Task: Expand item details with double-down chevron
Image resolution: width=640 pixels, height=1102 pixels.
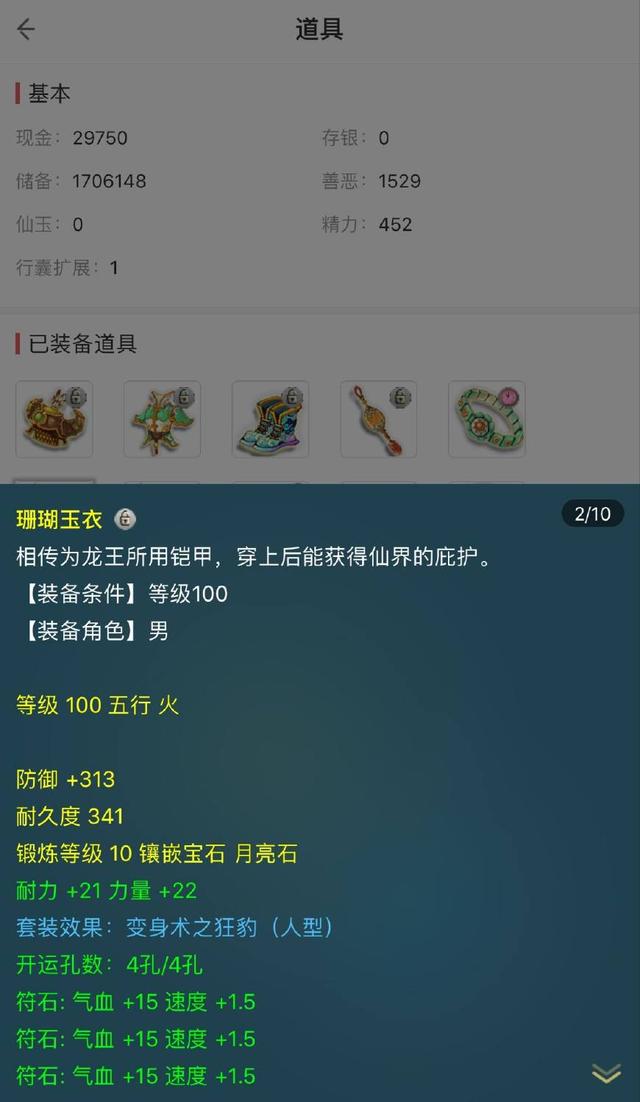Action: point(606,1073)
